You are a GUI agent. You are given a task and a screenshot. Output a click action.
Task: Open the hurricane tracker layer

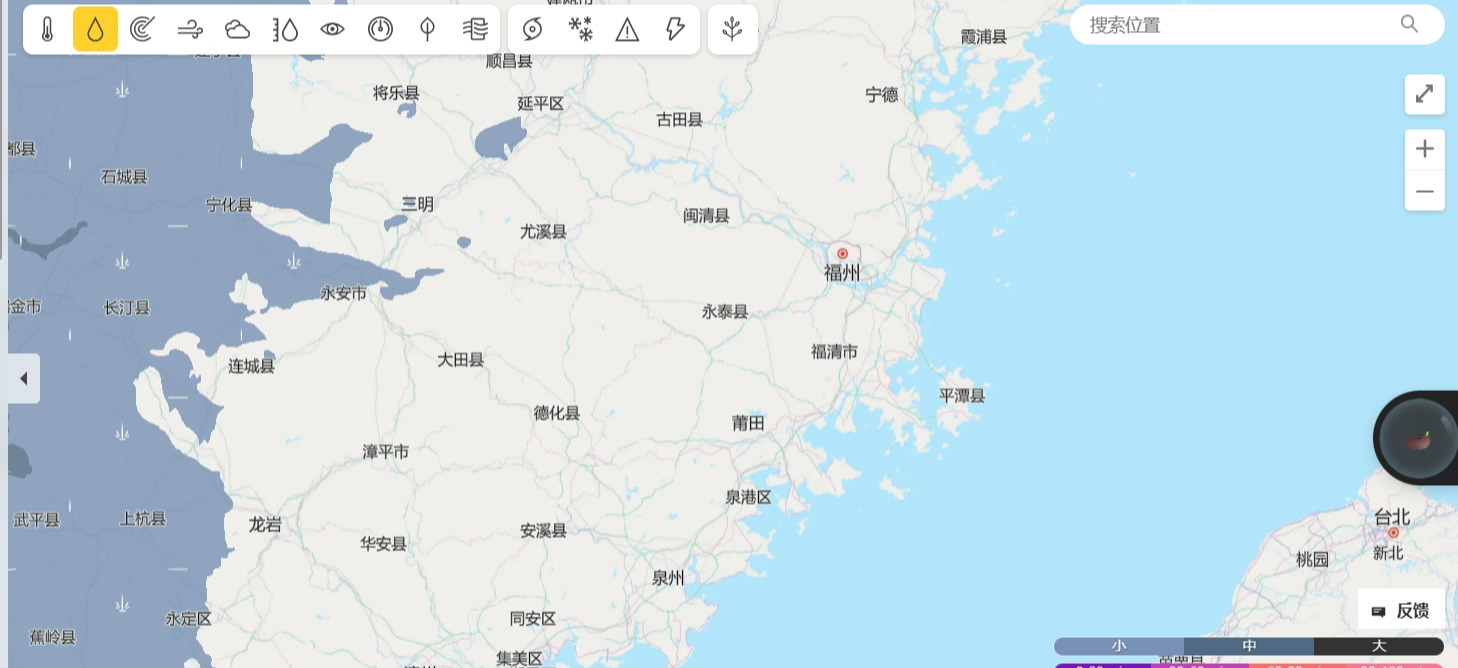tap(533, 30)
